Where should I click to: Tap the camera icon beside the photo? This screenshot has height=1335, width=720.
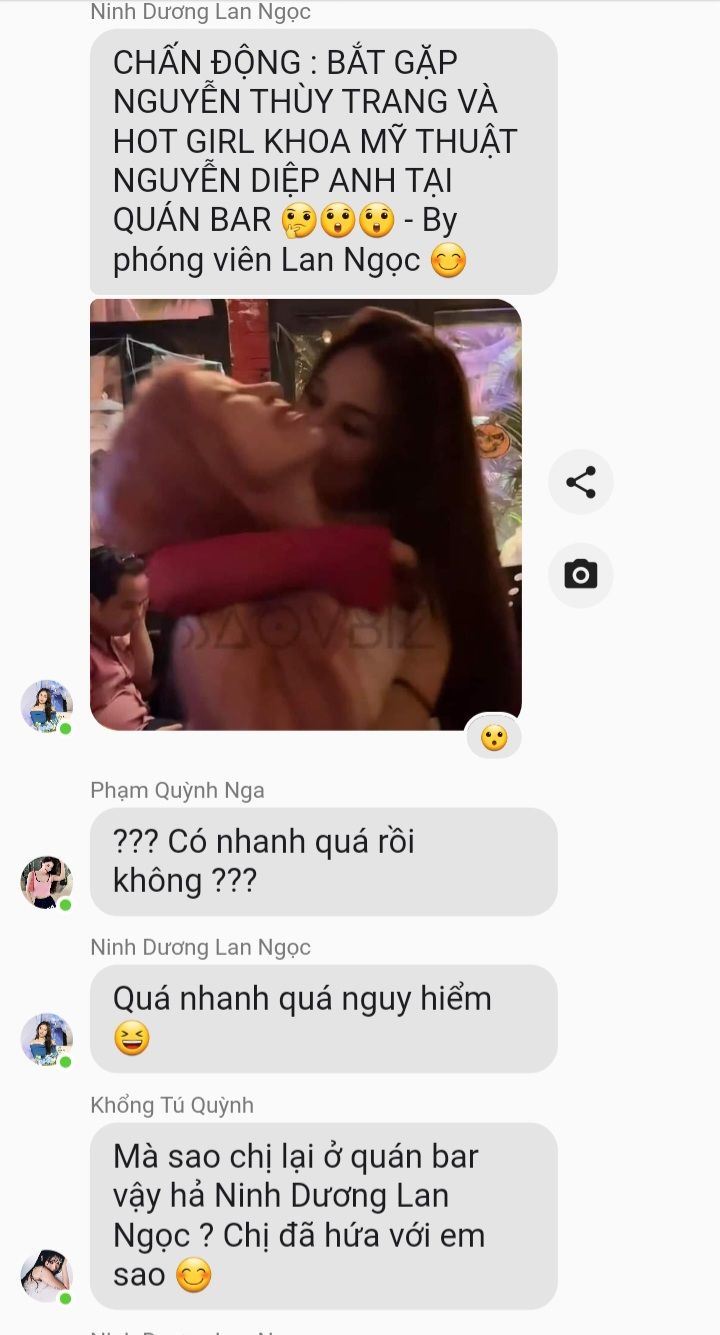(x=580, y=575)
